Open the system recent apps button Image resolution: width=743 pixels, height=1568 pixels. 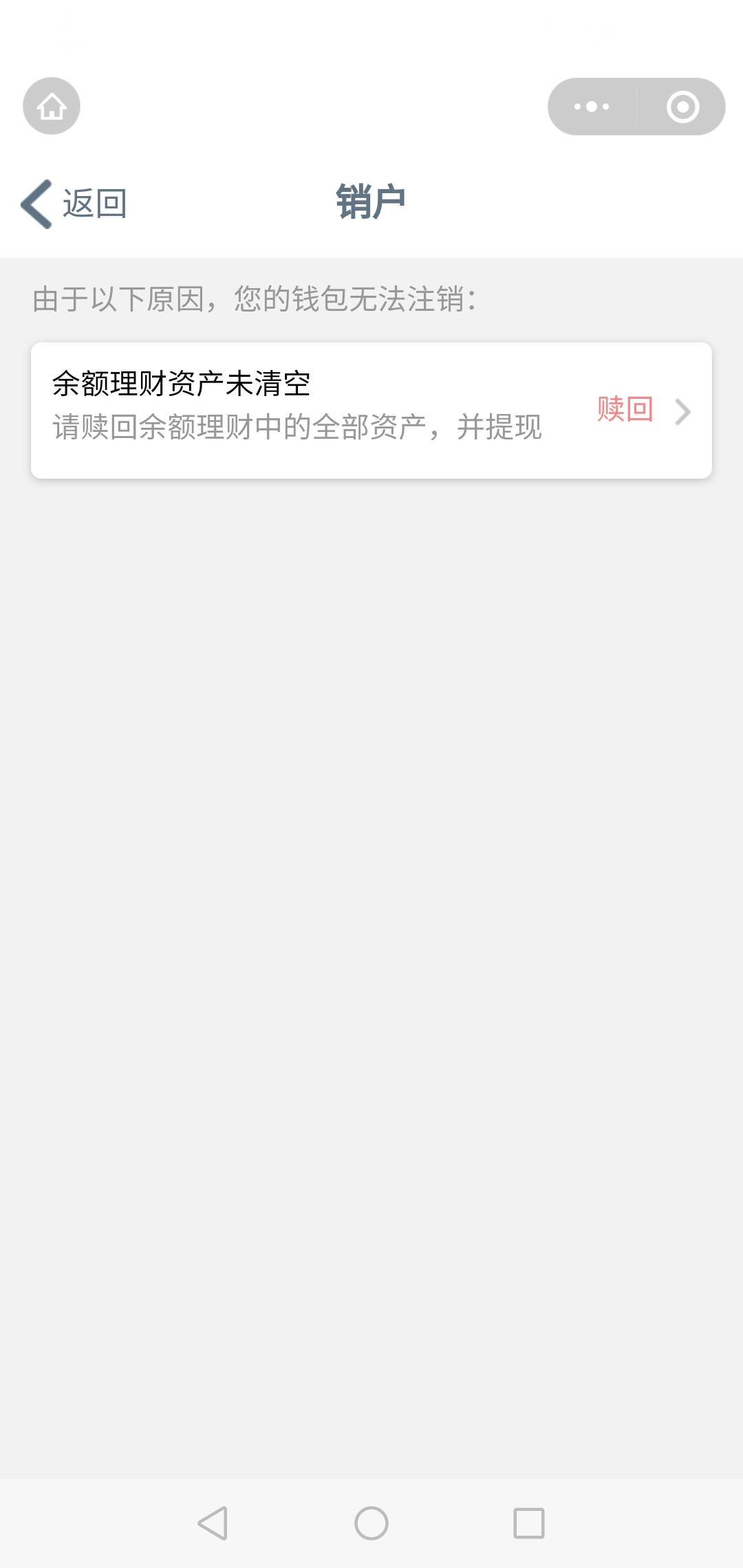(529, 1523)
